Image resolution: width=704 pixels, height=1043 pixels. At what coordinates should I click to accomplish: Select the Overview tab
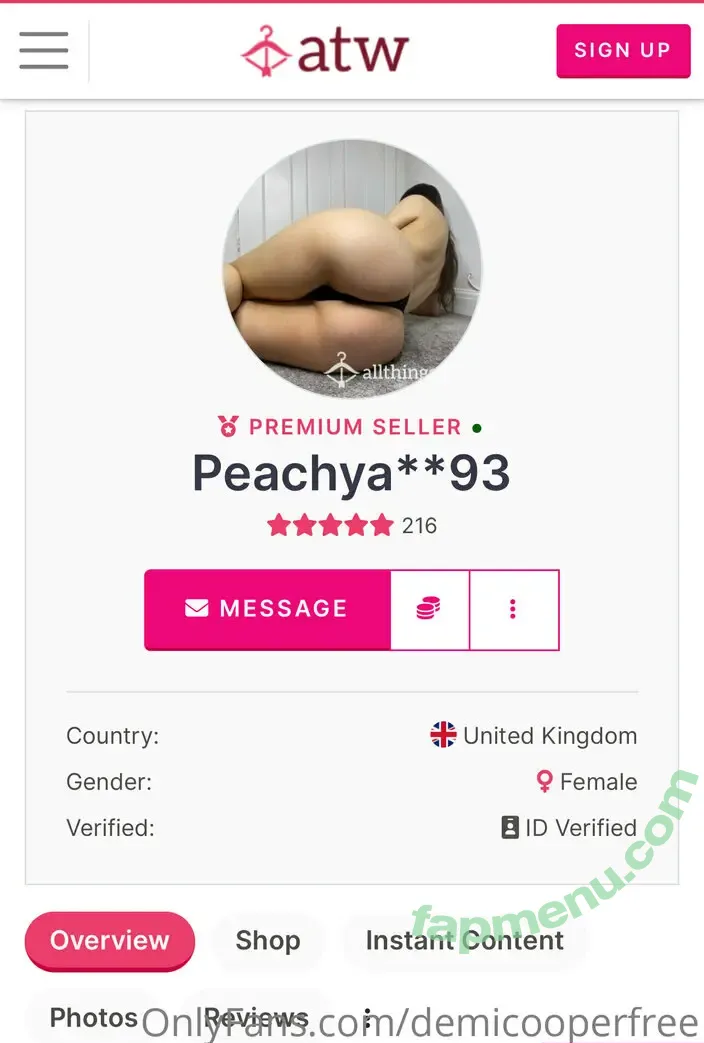pos(110,940)
